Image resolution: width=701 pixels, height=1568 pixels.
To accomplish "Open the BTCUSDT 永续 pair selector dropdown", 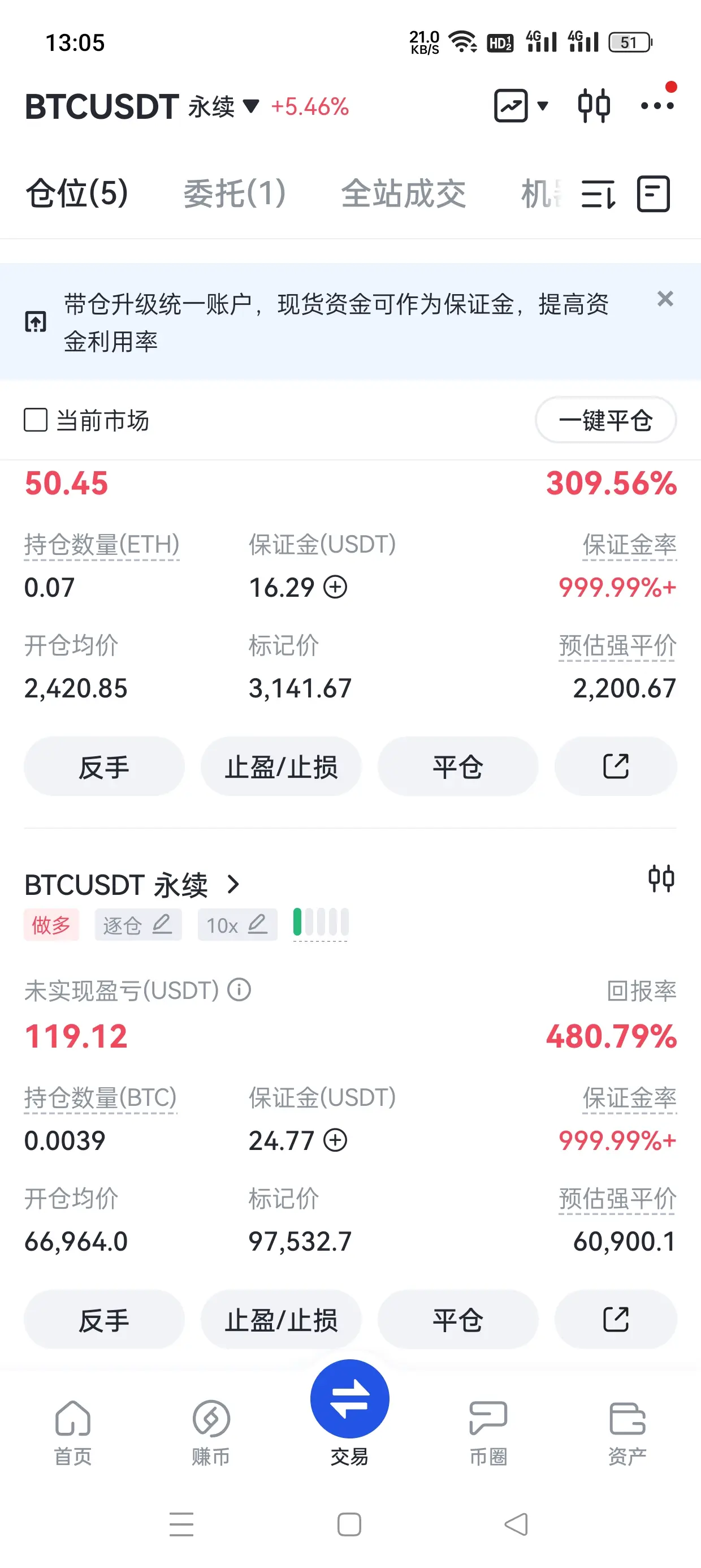I will [142, 106].
